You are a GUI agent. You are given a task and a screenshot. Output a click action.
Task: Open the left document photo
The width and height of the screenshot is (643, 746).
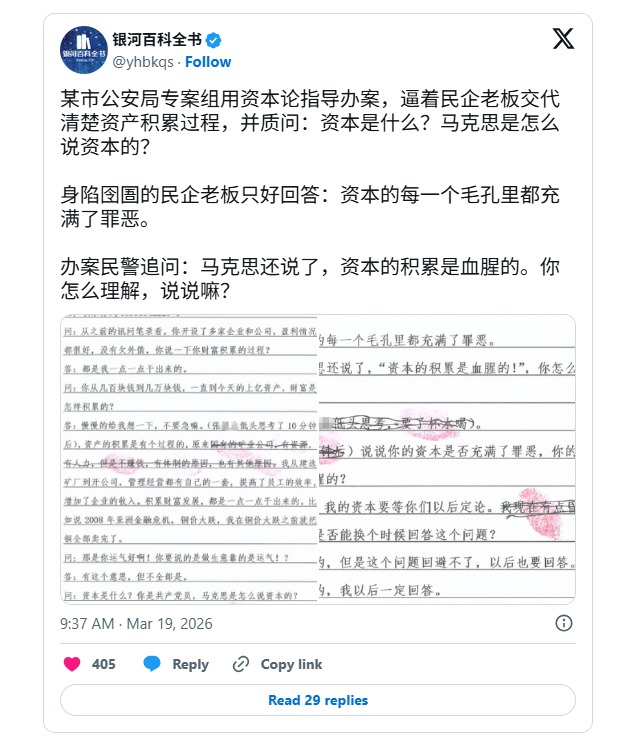pyautogui.click(x=189, y=459)
